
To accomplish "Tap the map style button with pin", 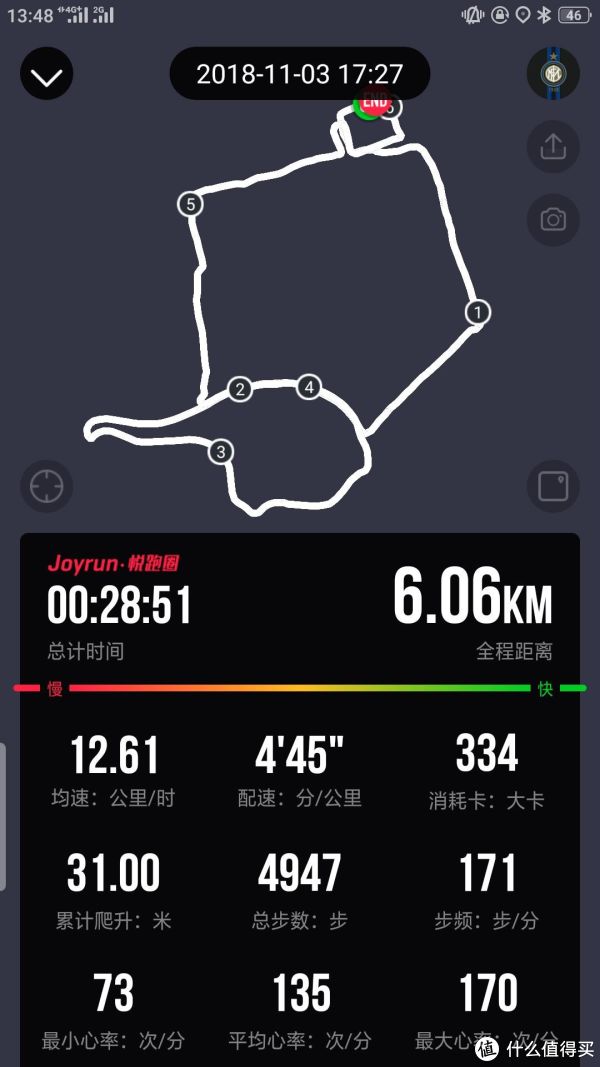I will [552, 487].
